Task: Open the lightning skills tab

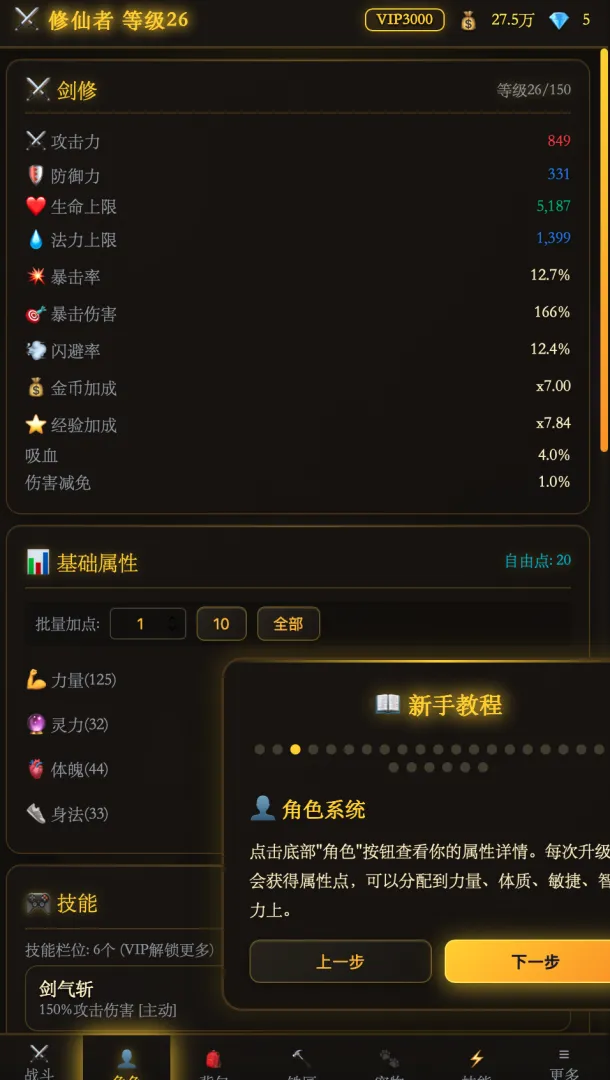Action: point(476,1060)
